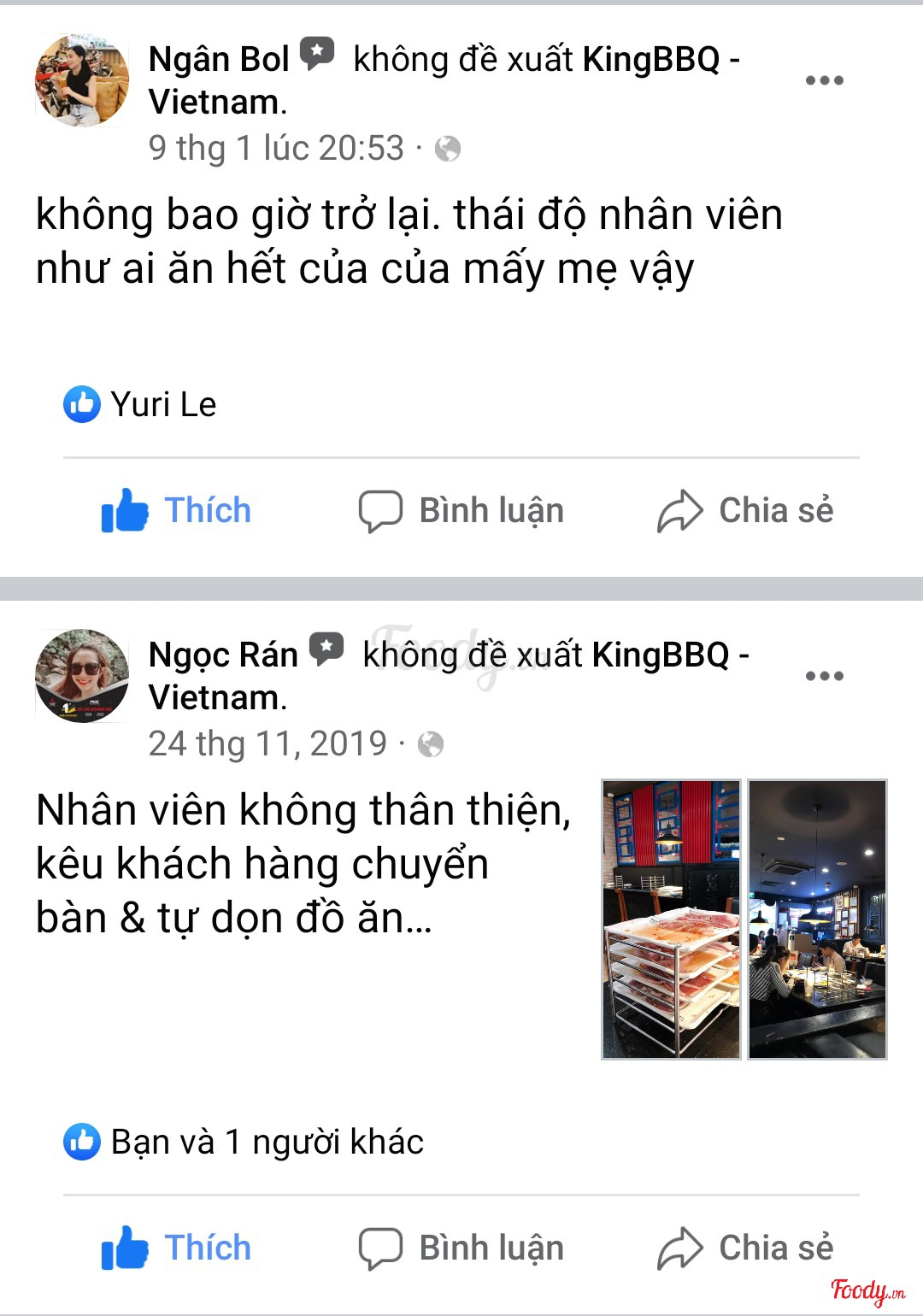
Task: Tap Thích under Ngân Bol's review
Action: [x=177, y=510]
